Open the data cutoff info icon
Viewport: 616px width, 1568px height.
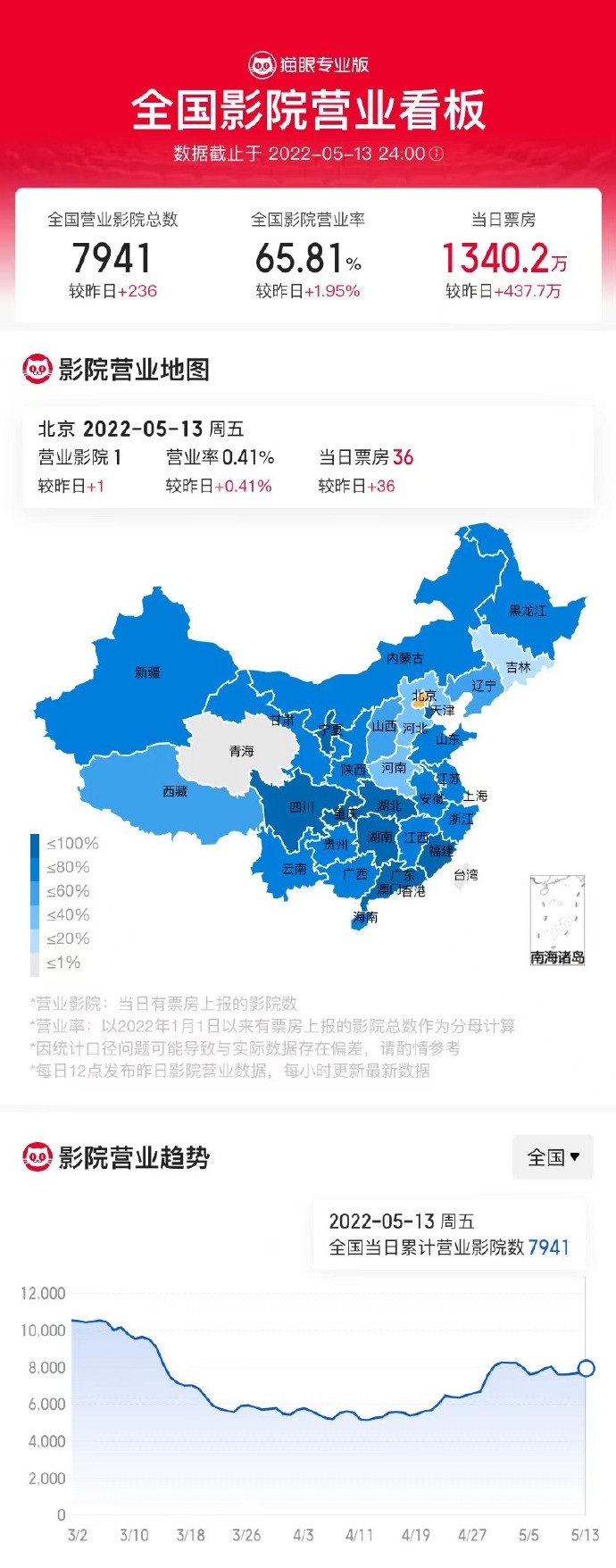pos(437,154)
